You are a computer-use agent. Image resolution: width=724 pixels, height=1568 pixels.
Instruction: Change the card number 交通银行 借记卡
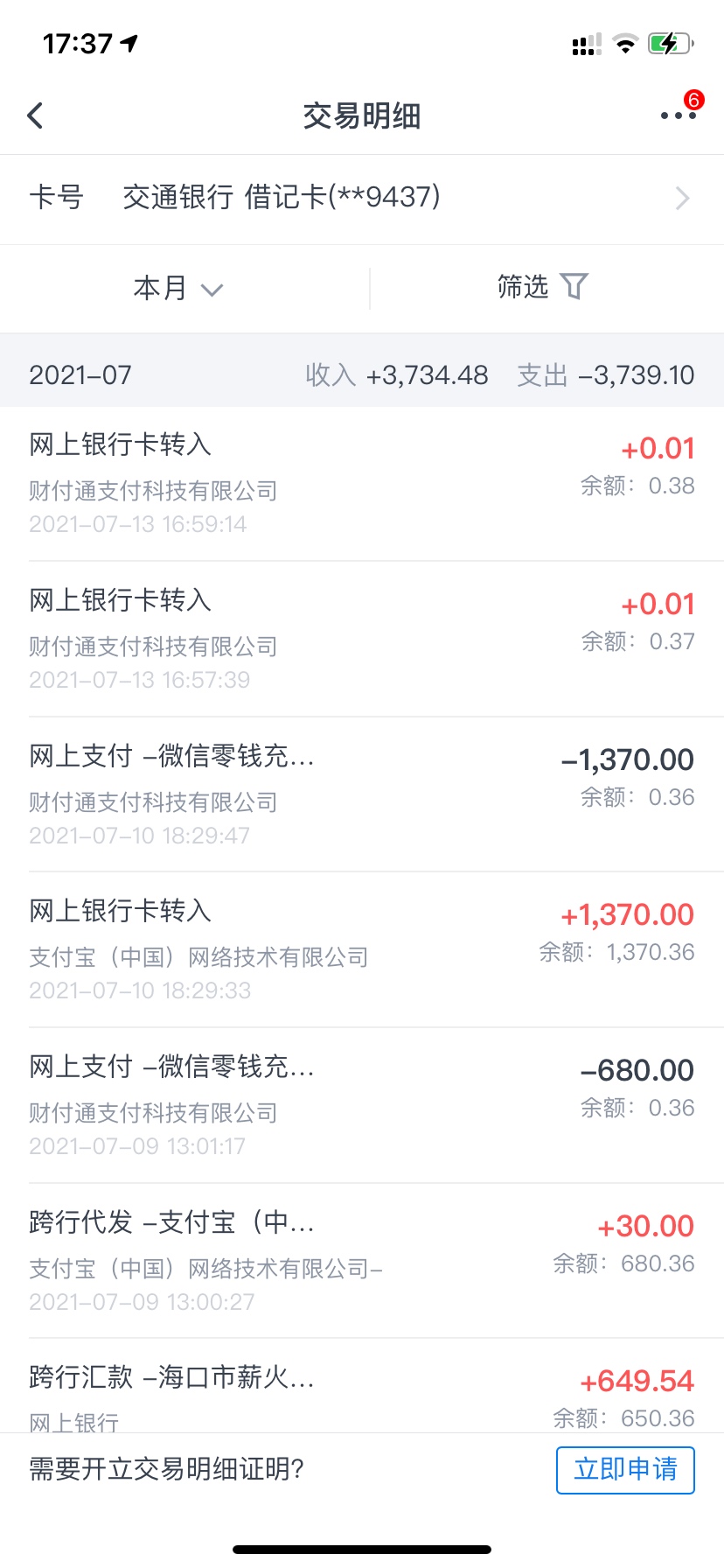point(362,199)
